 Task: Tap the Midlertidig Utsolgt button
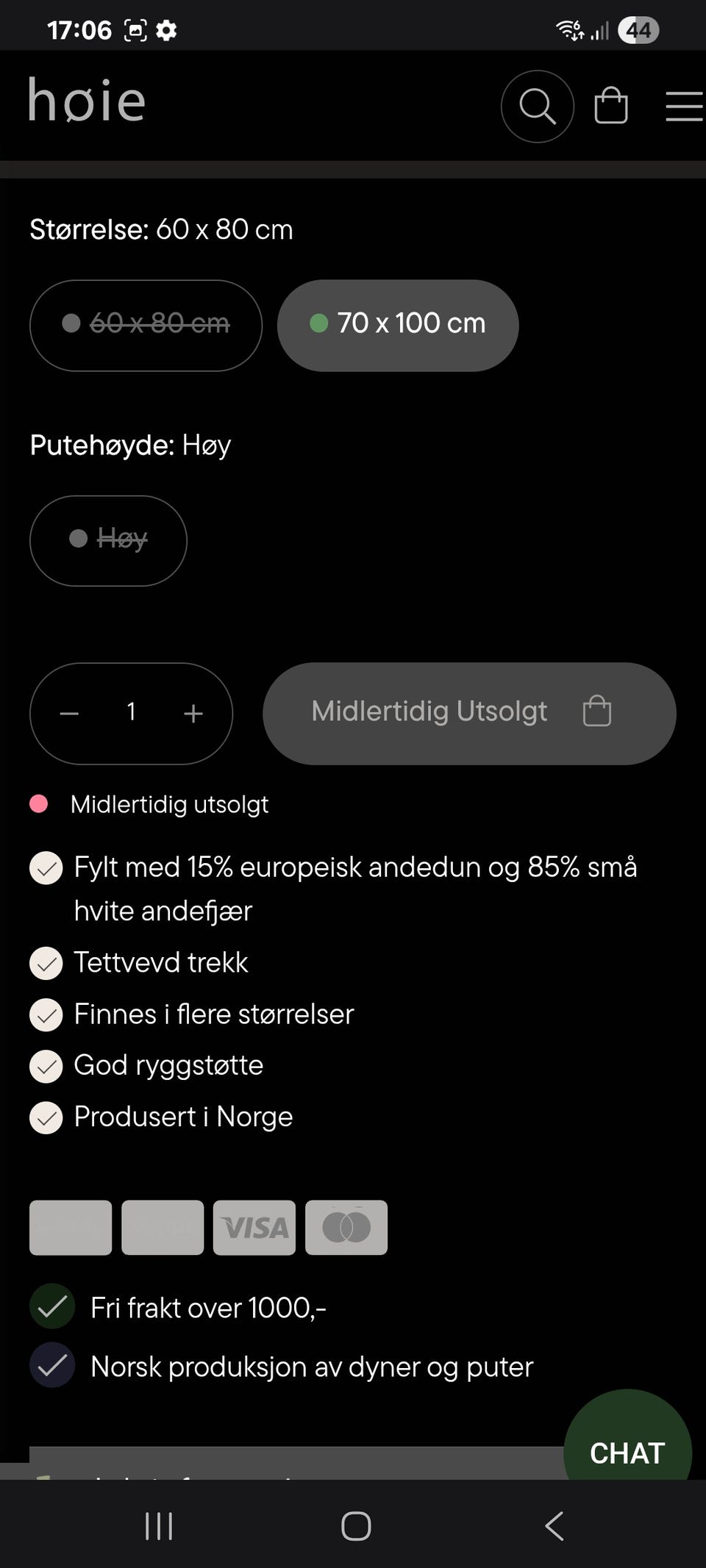pyautogui.click(x=469, y=713)
